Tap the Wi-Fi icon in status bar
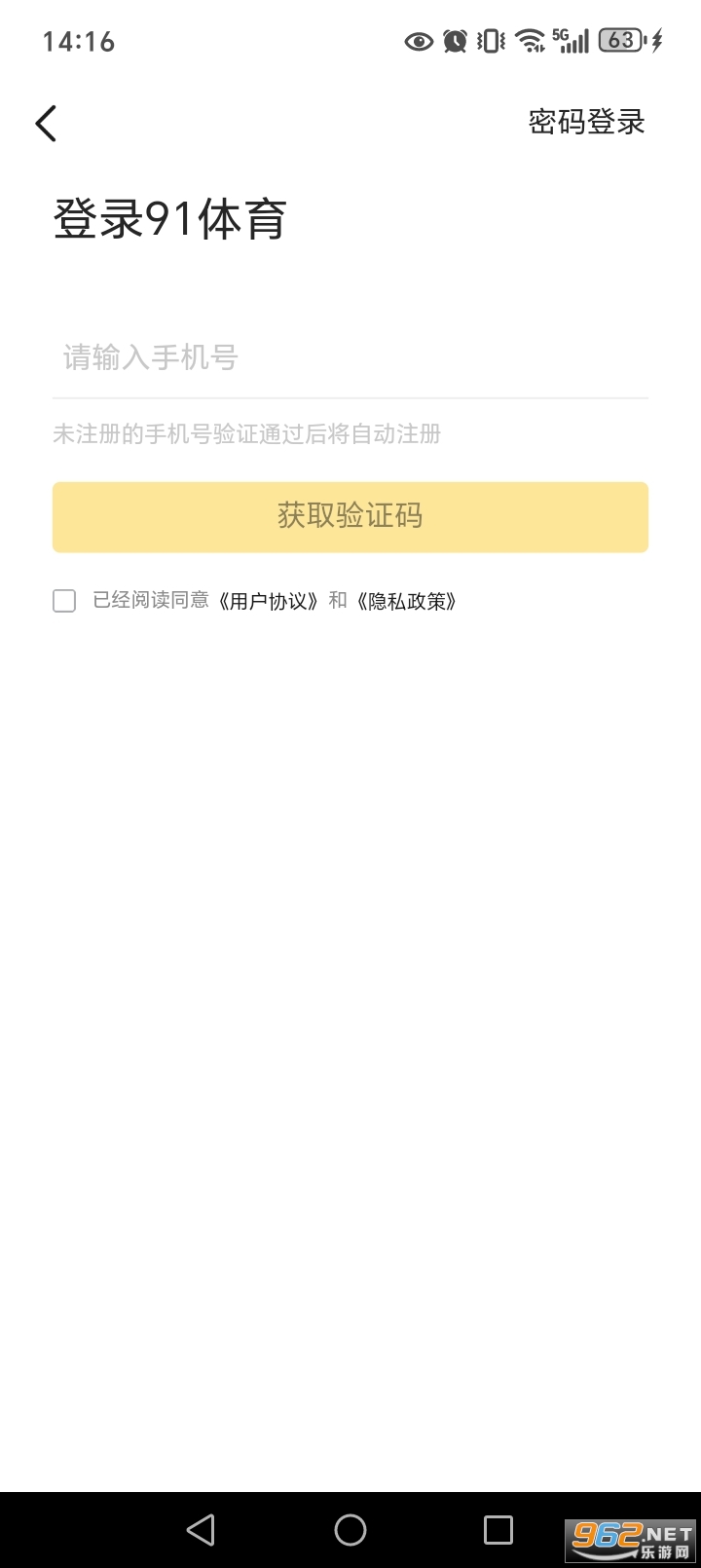The height and width of the screenshot is (1568, 701). [529, 41]
